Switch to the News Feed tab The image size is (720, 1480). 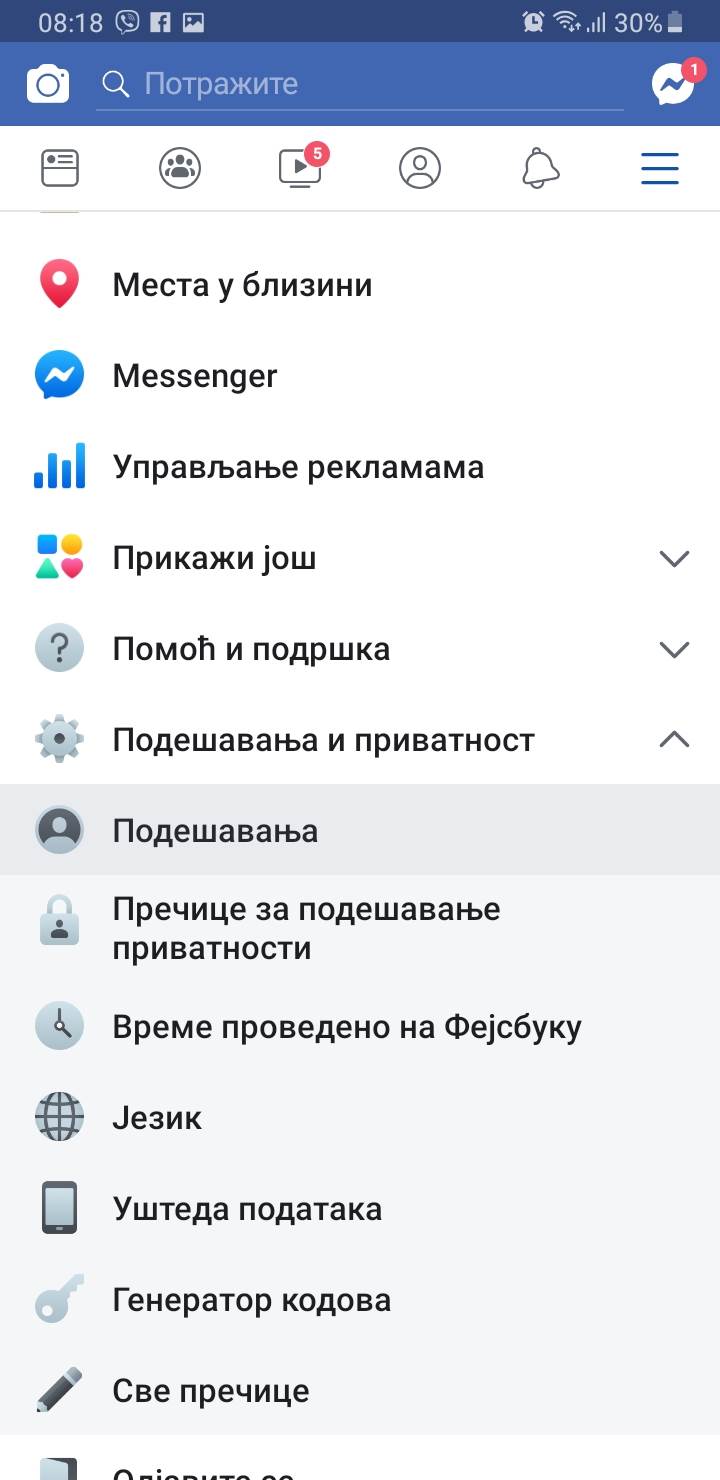(x=60, y=168)
